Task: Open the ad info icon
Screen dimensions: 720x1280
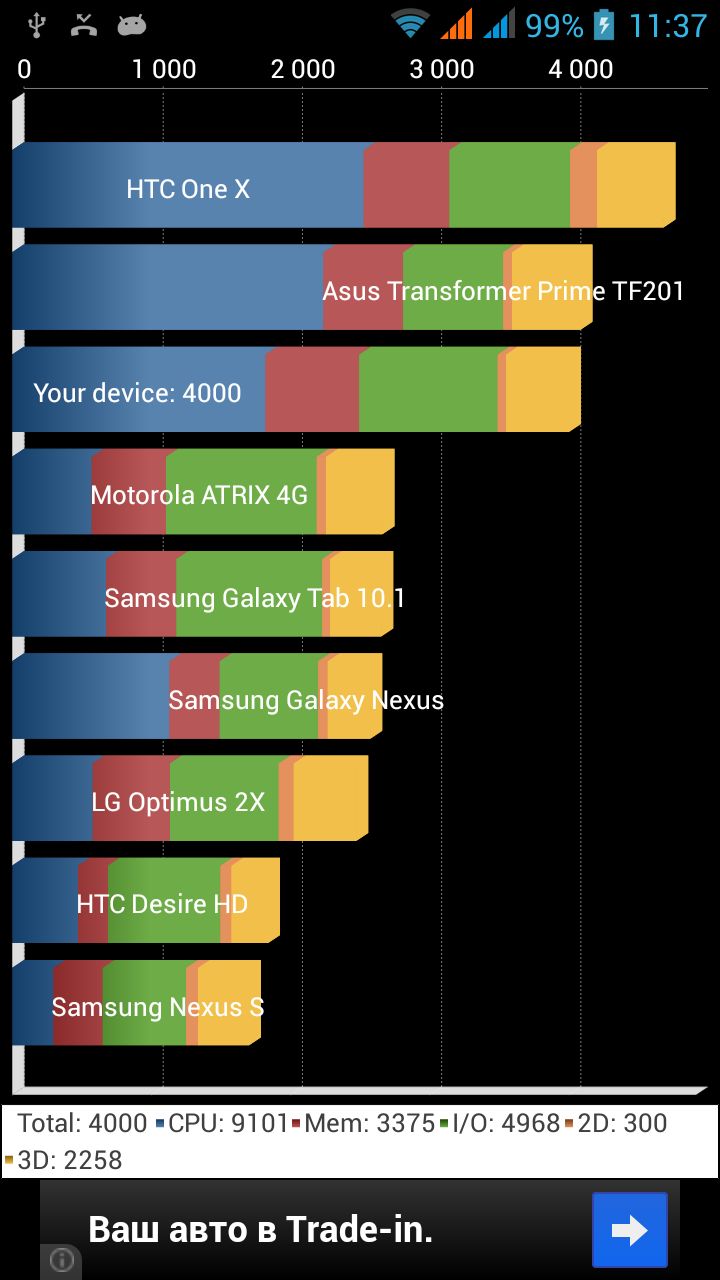Action: tap(61, 1261)
